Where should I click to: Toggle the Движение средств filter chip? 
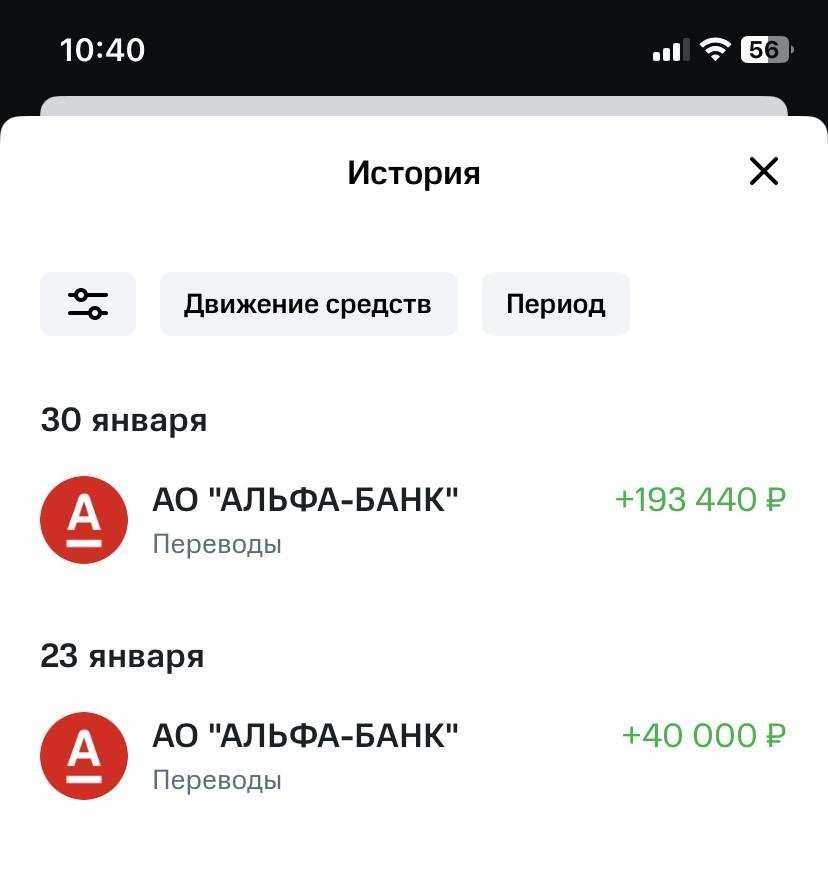point(308,303)
